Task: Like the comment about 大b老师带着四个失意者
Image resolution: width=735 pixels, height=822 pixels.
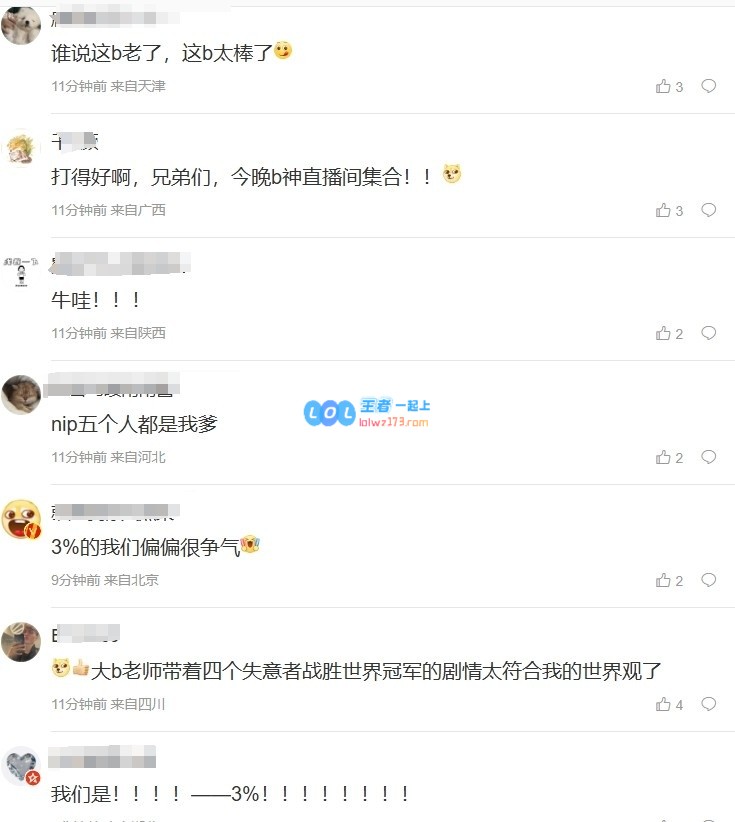Action: pyautogui.click(x=663, y=704)
